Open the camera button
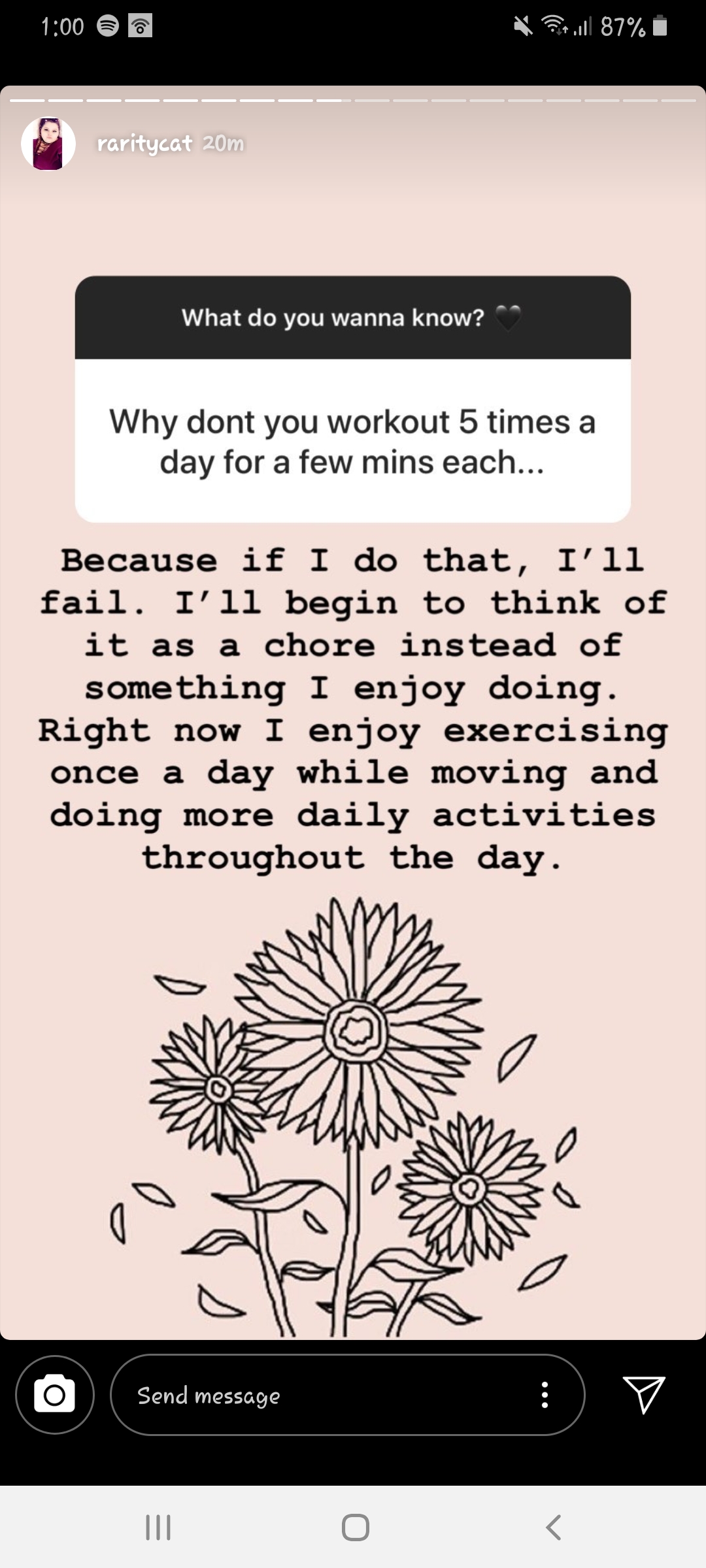 pyautogui.click(x=55, y=1395)
